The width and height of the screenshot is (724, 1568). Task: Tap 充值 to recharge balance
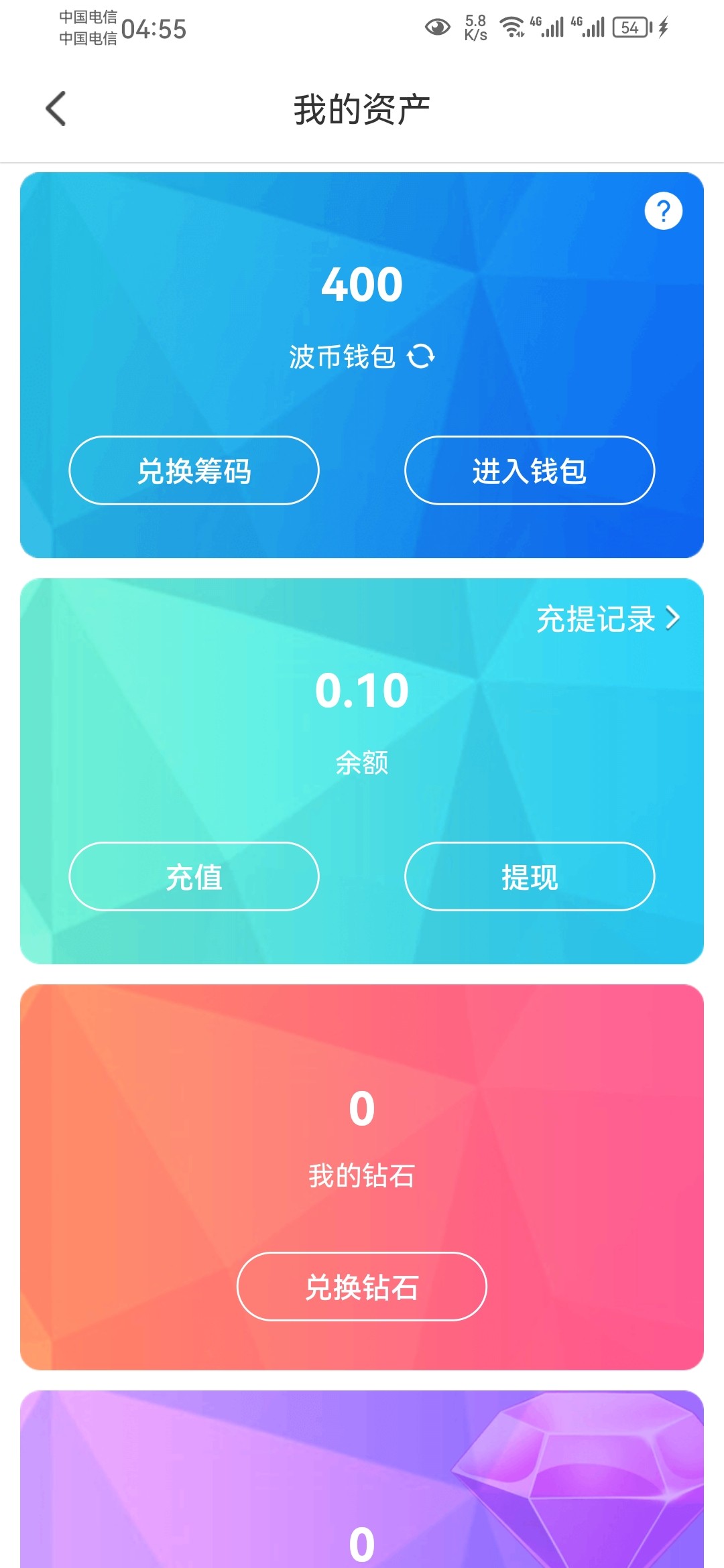tap(194, 876)
